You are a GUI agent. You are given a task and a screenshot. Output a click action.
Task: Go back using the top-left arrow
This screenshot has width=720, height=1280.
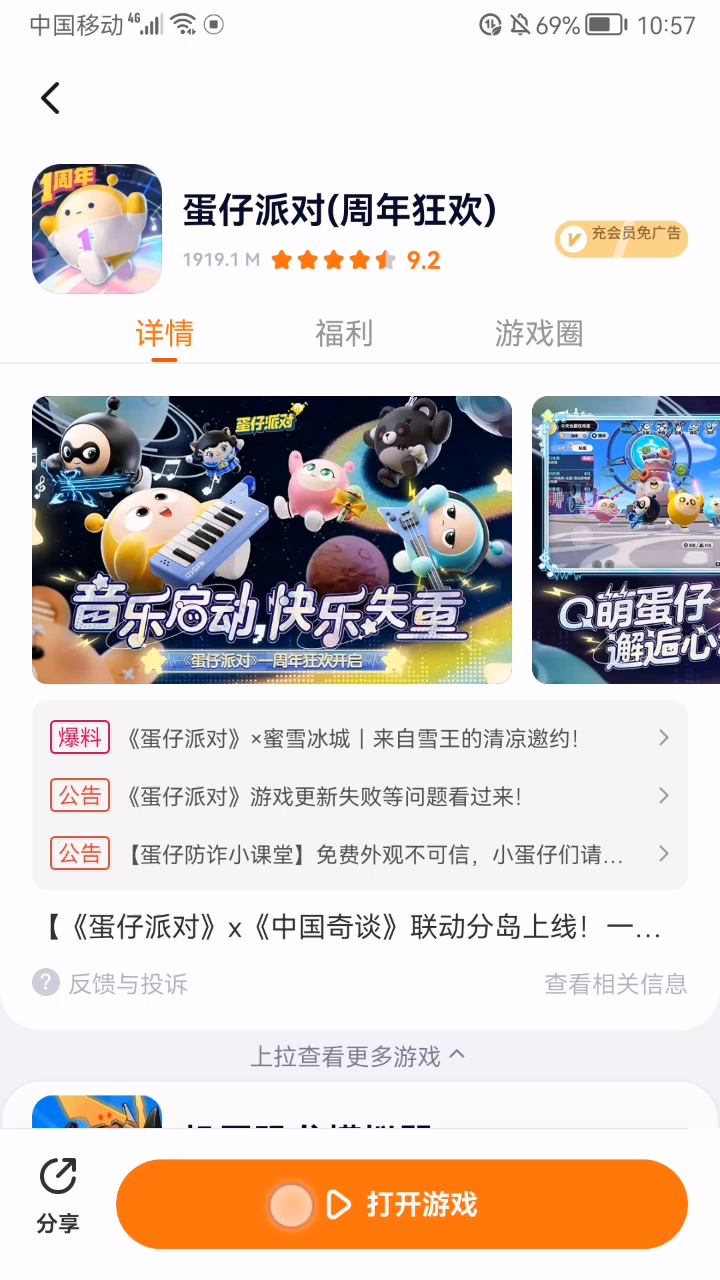(51, 98)
